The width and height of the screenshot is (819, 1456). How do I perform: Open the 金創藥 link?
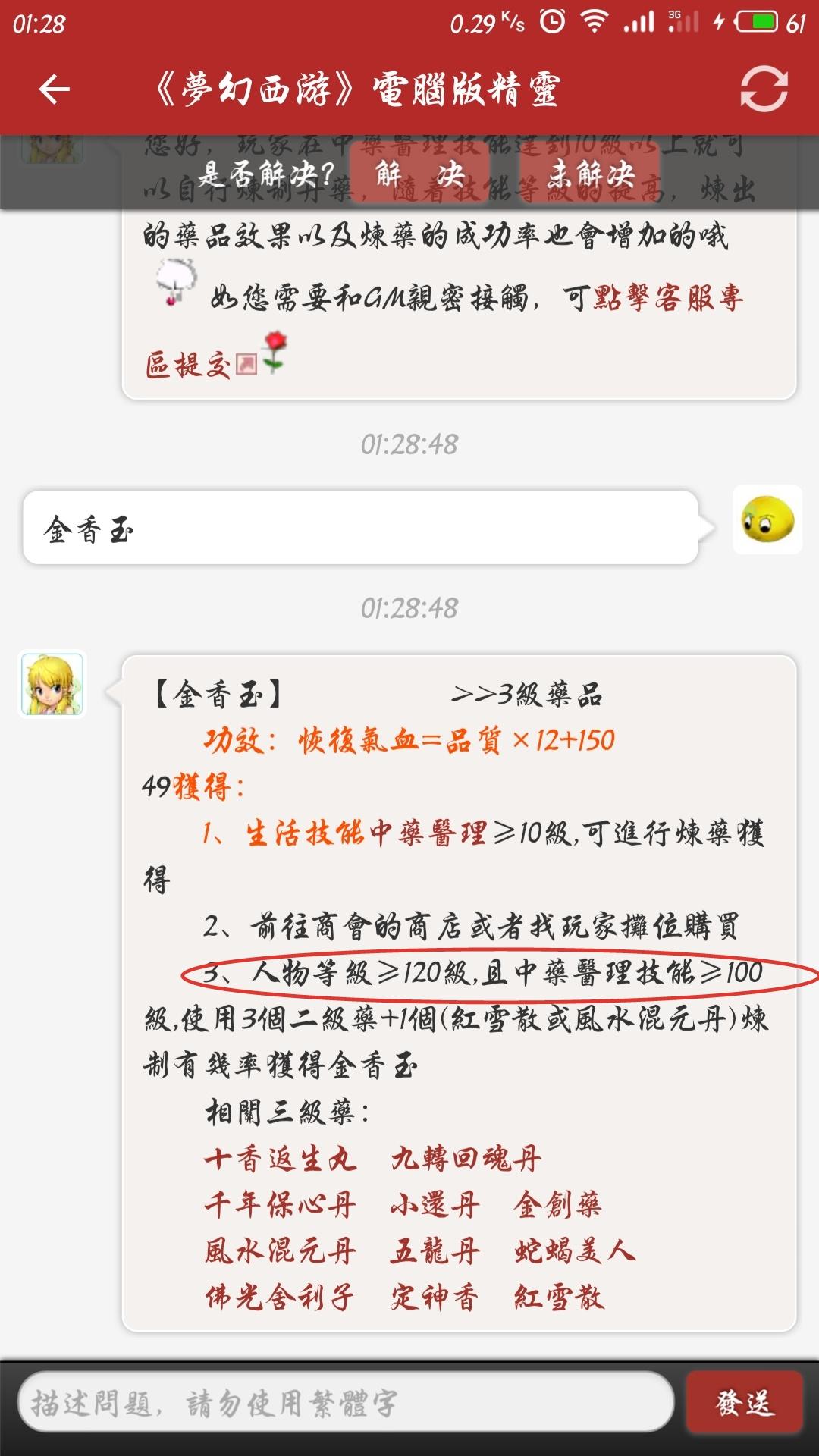click(557, 1205)
